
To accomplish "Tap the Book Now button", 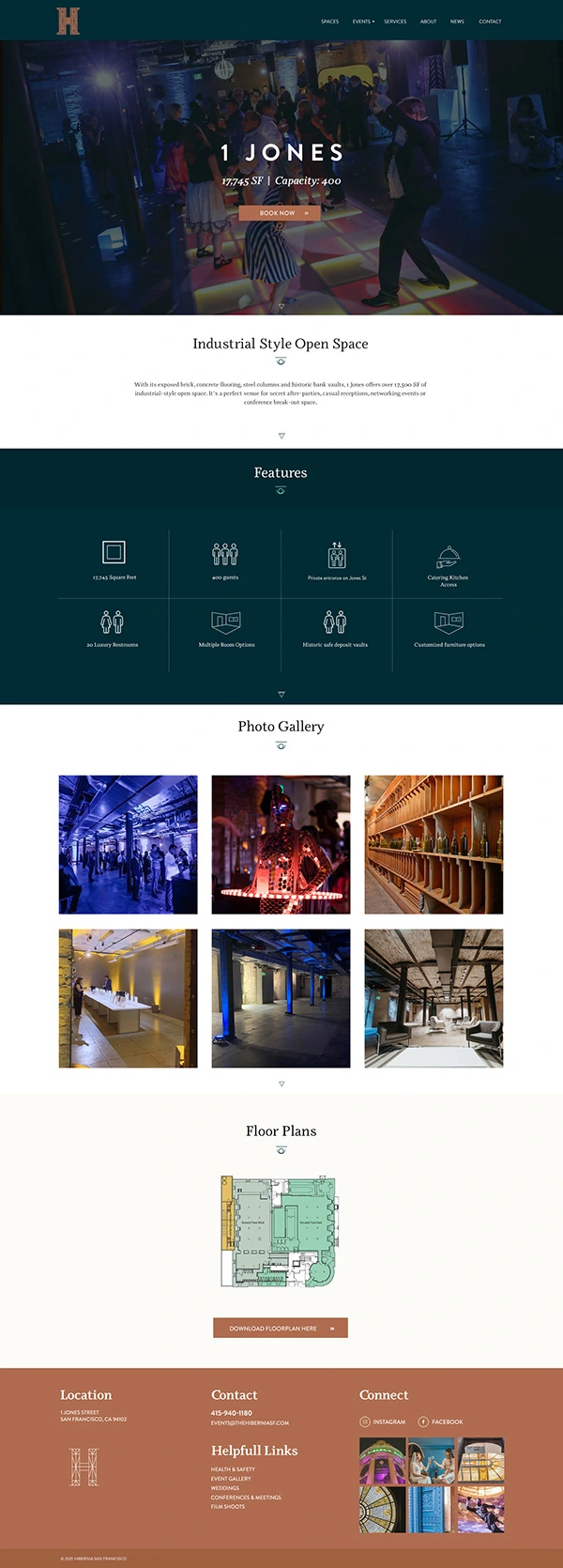I will 280,213.
